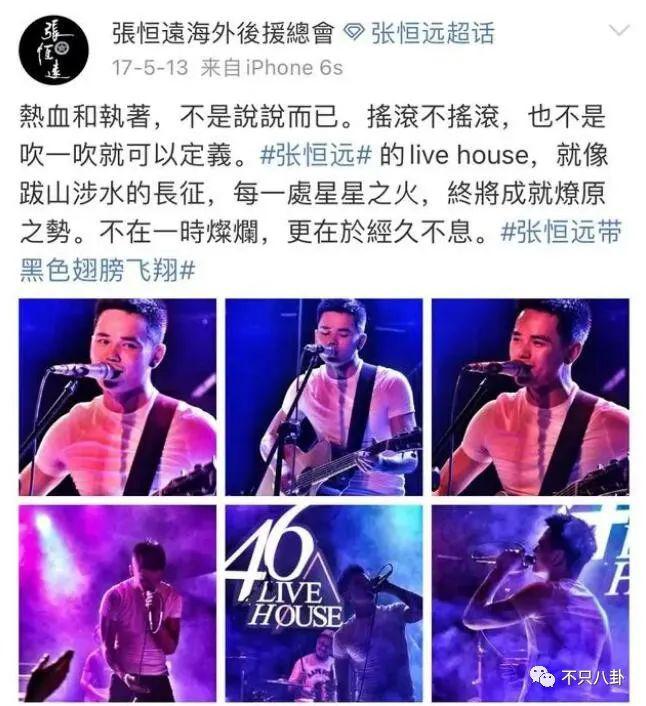
Task: View the photo of singer playing guitar
Action: coord(324,397)
